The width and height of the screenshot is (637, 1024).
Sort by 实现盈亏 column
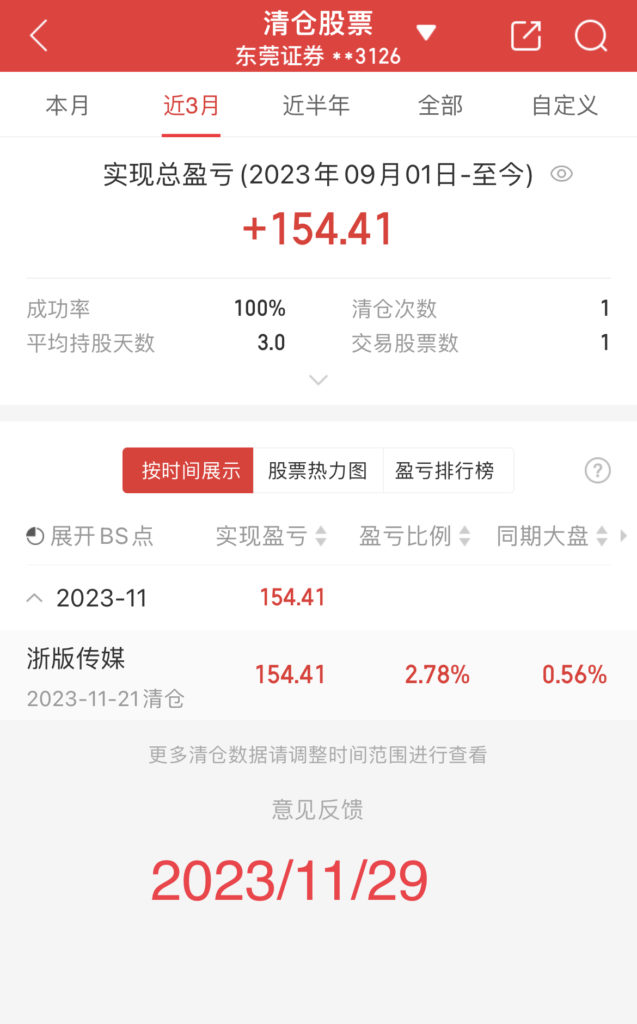point(271,536)
